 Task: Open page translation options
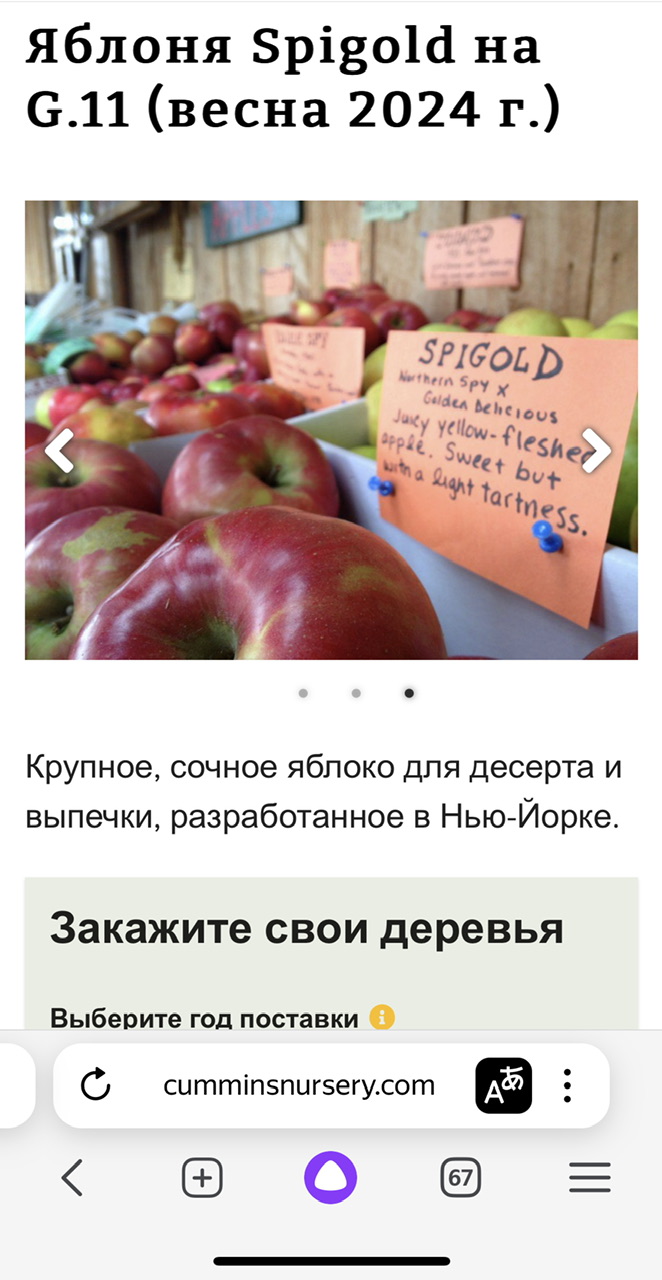click(503, 1085)
